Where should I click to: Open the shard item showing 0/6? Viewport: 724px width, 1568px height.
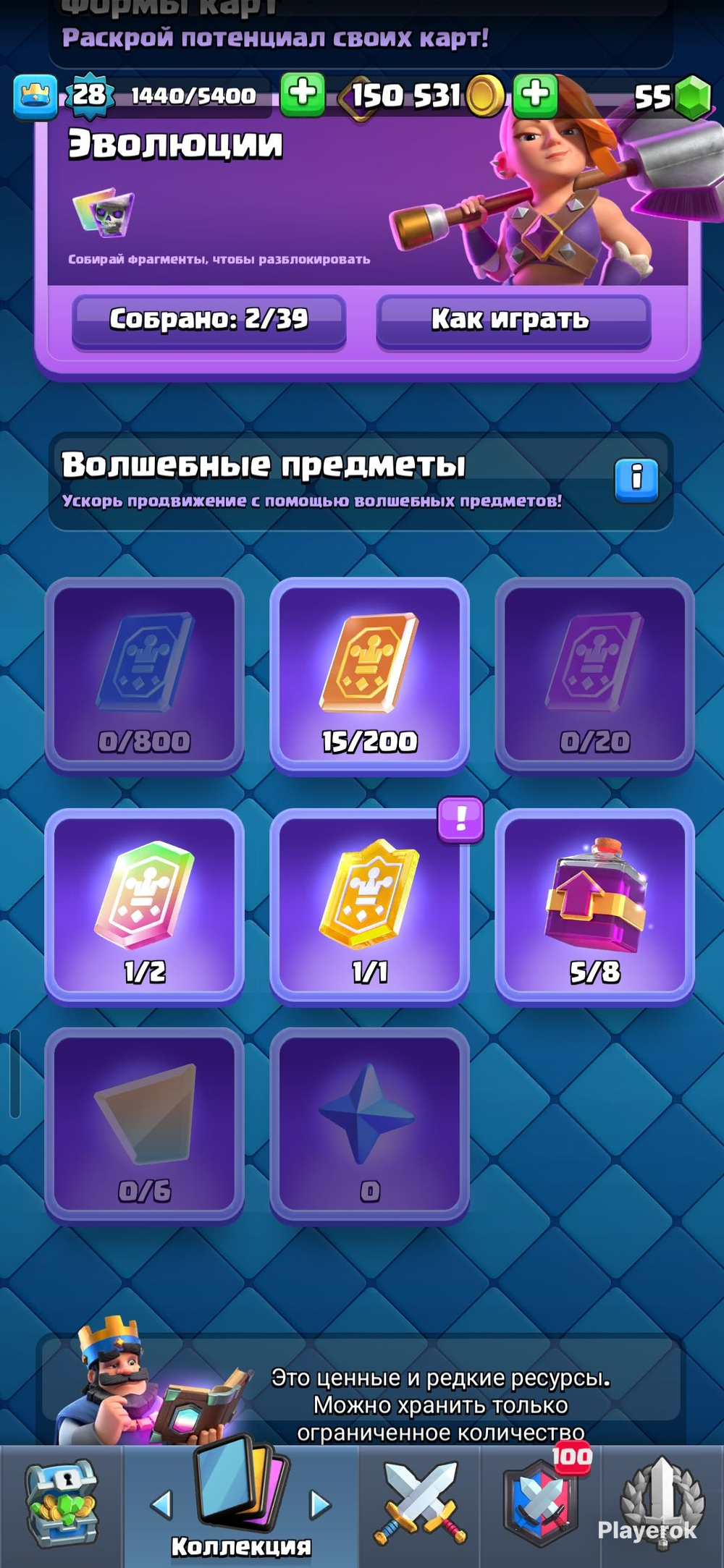tap(144, 1126)
